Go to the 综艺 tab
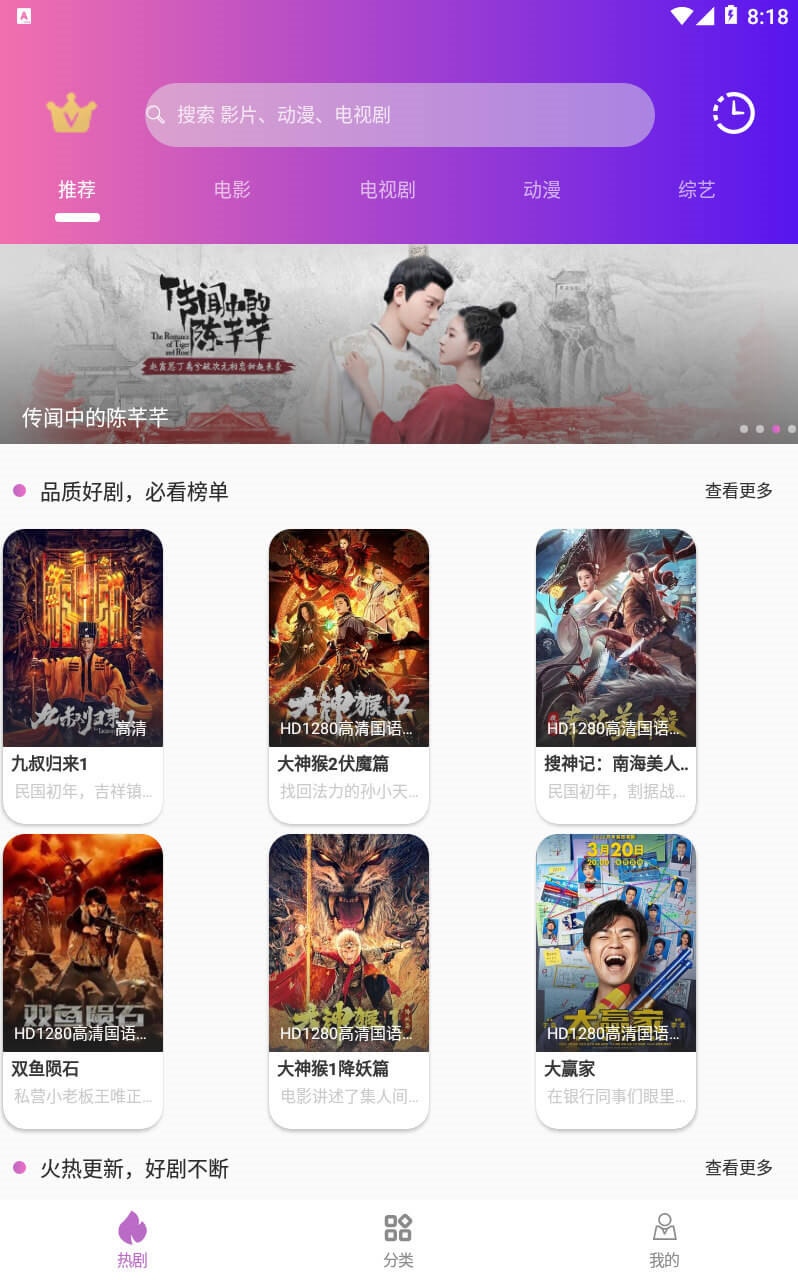 pyautogui.click(x=697, y=190)
